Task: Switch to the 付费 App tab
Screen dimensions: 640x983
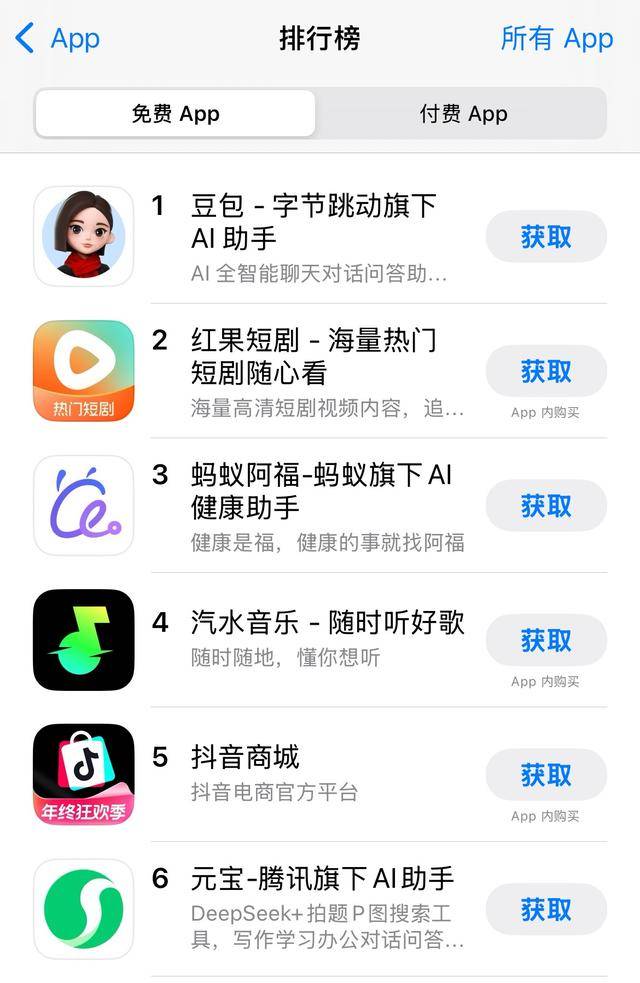Action: [x=462, y=114]
